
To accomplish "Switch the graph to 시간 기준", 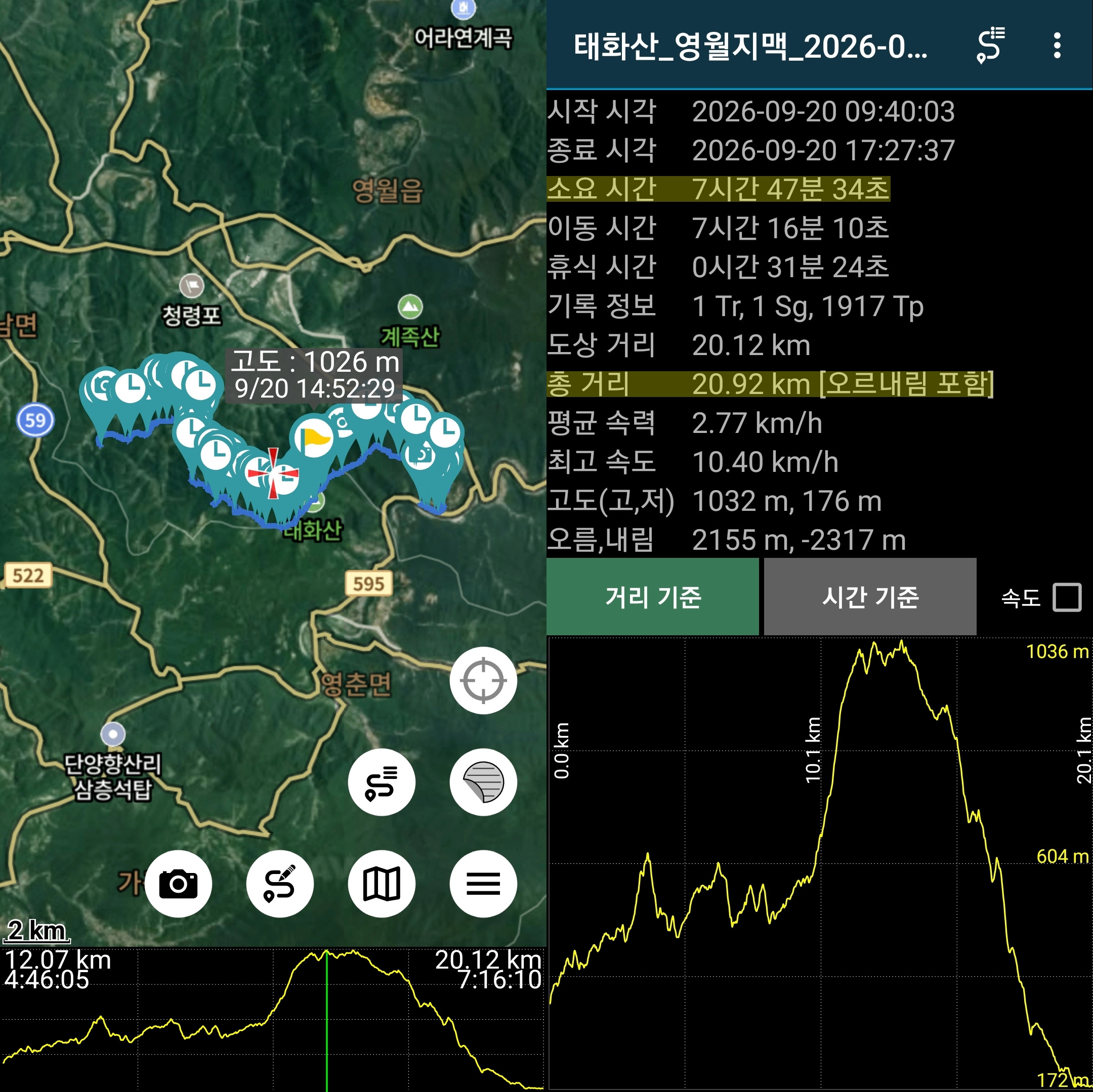I will (870, 597).
